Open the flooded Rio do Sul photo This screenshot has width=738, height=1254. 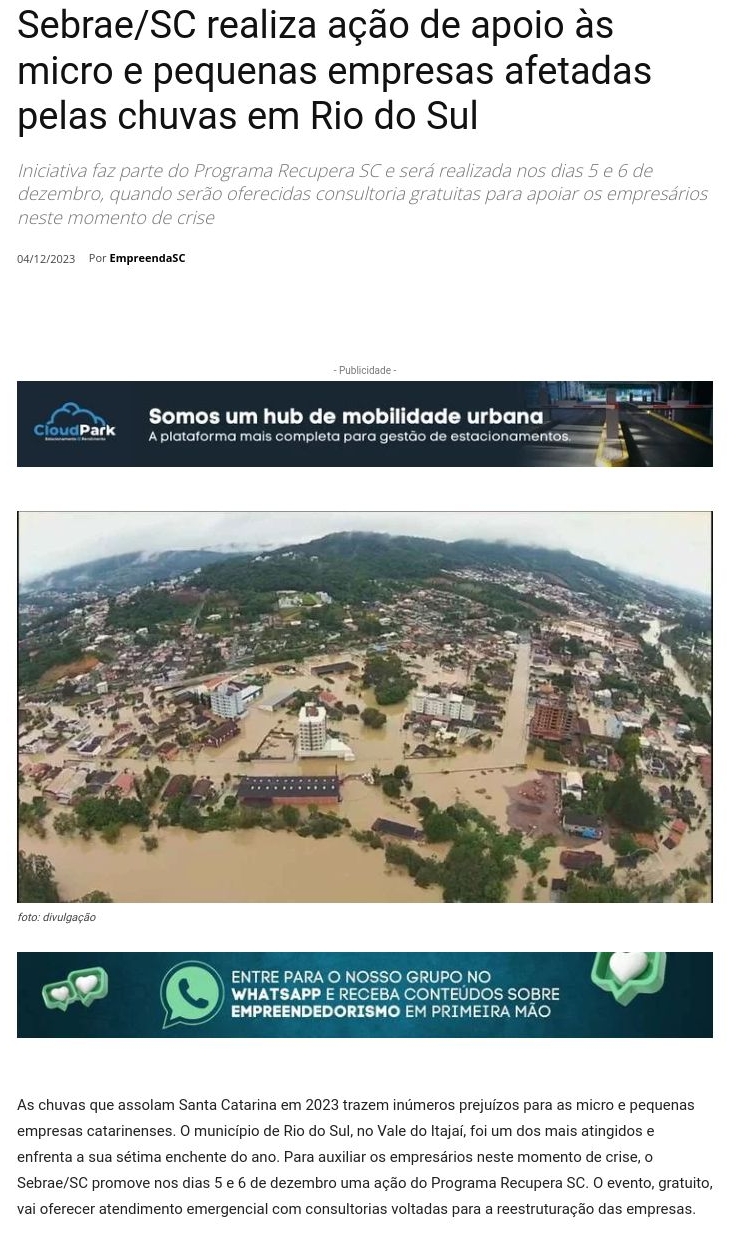(364, 706)
